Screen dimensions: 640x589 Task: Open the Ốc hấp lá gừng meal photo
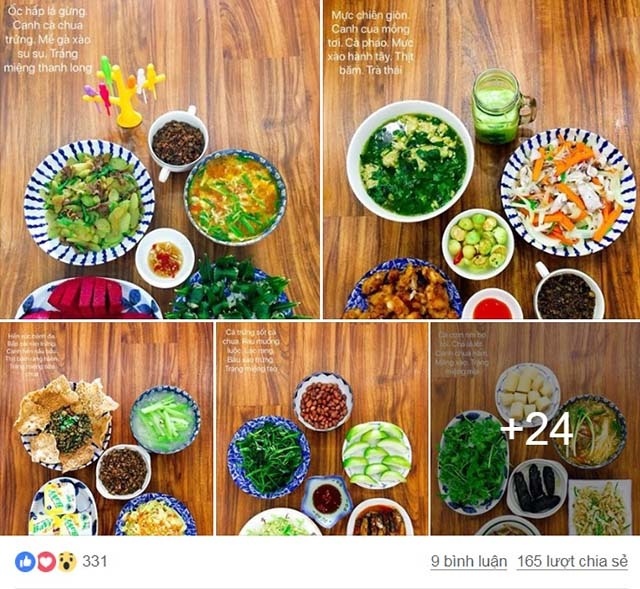click(x=160, y=160)
